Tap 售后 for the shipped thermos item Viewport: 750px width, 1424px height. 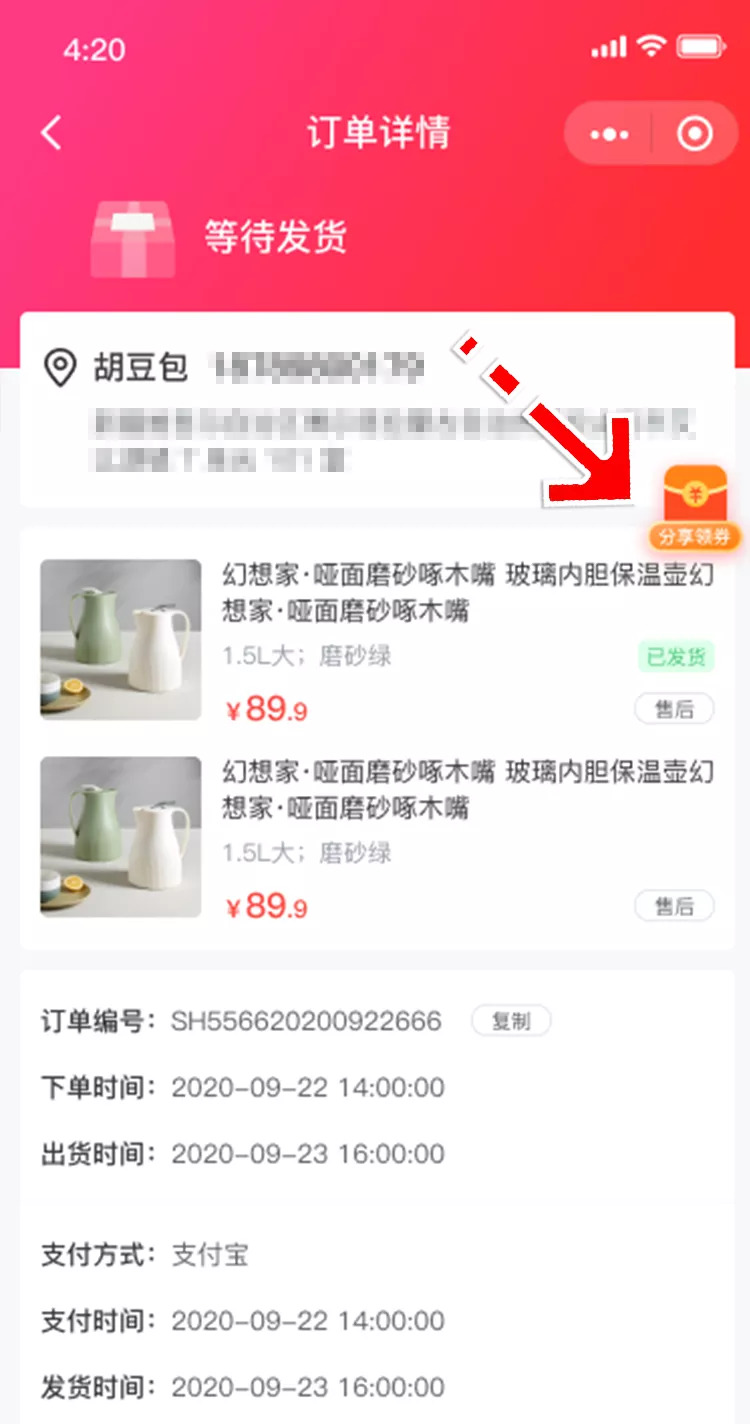(674, 709)
